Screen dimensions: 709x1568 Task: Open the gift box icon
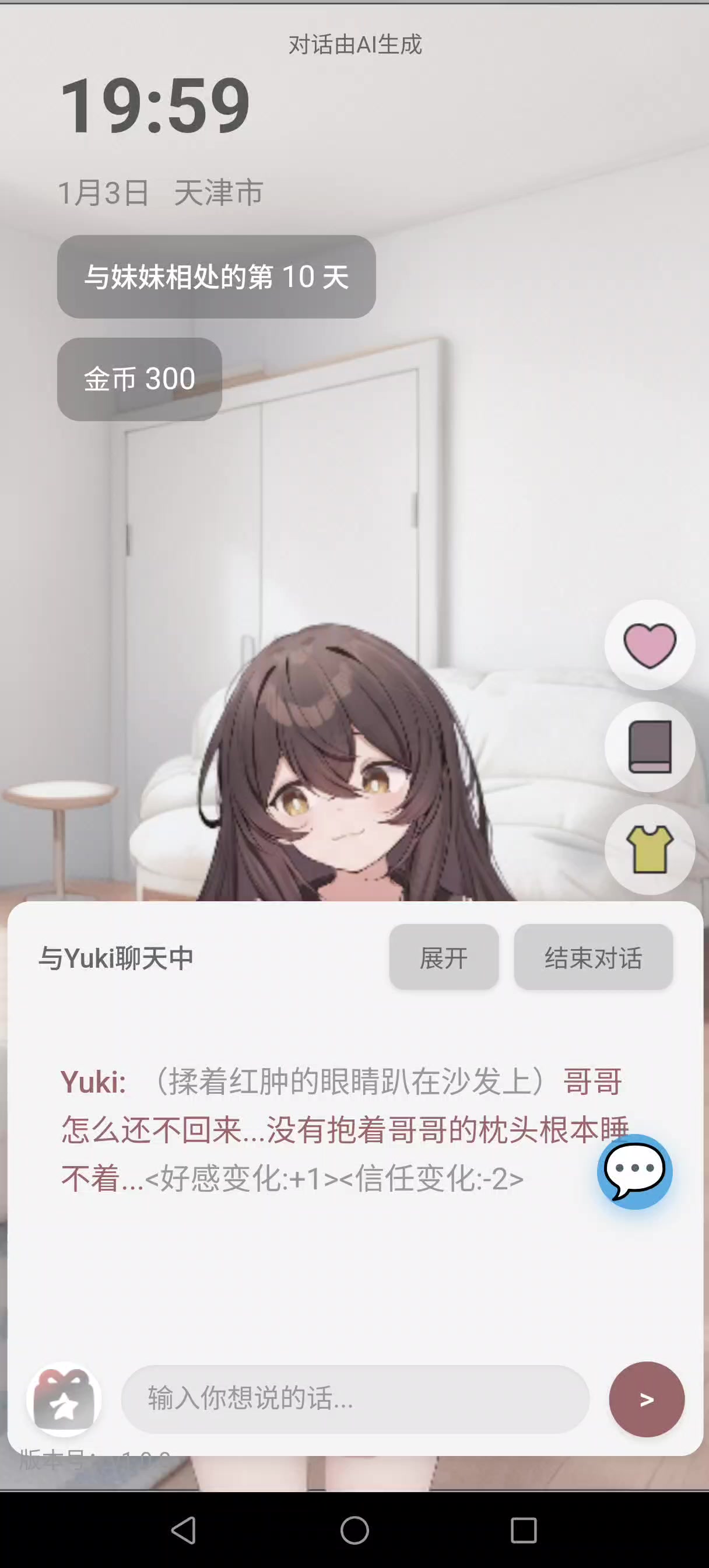(64, 1399)
